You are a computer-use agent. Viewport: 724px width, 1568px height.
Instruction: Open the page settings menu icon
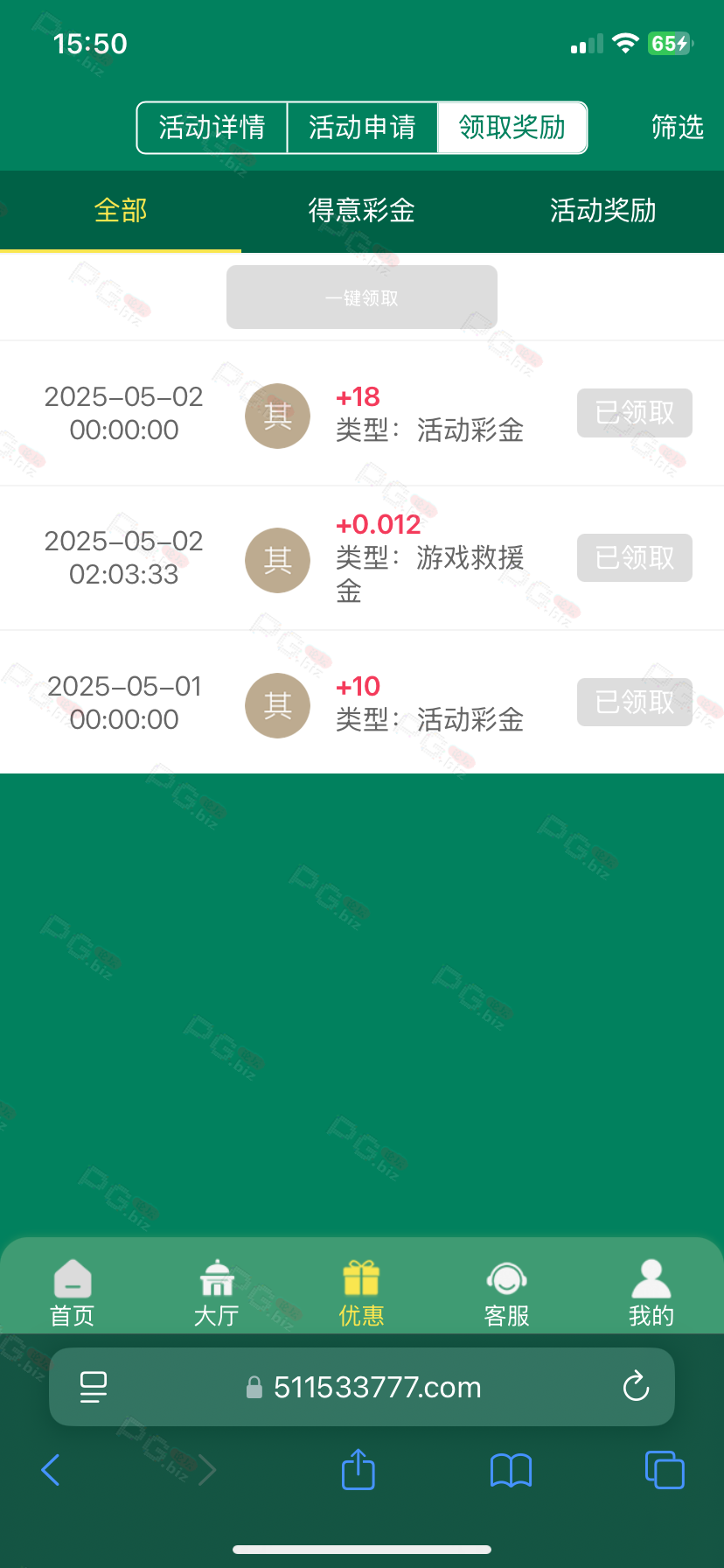94,1387
